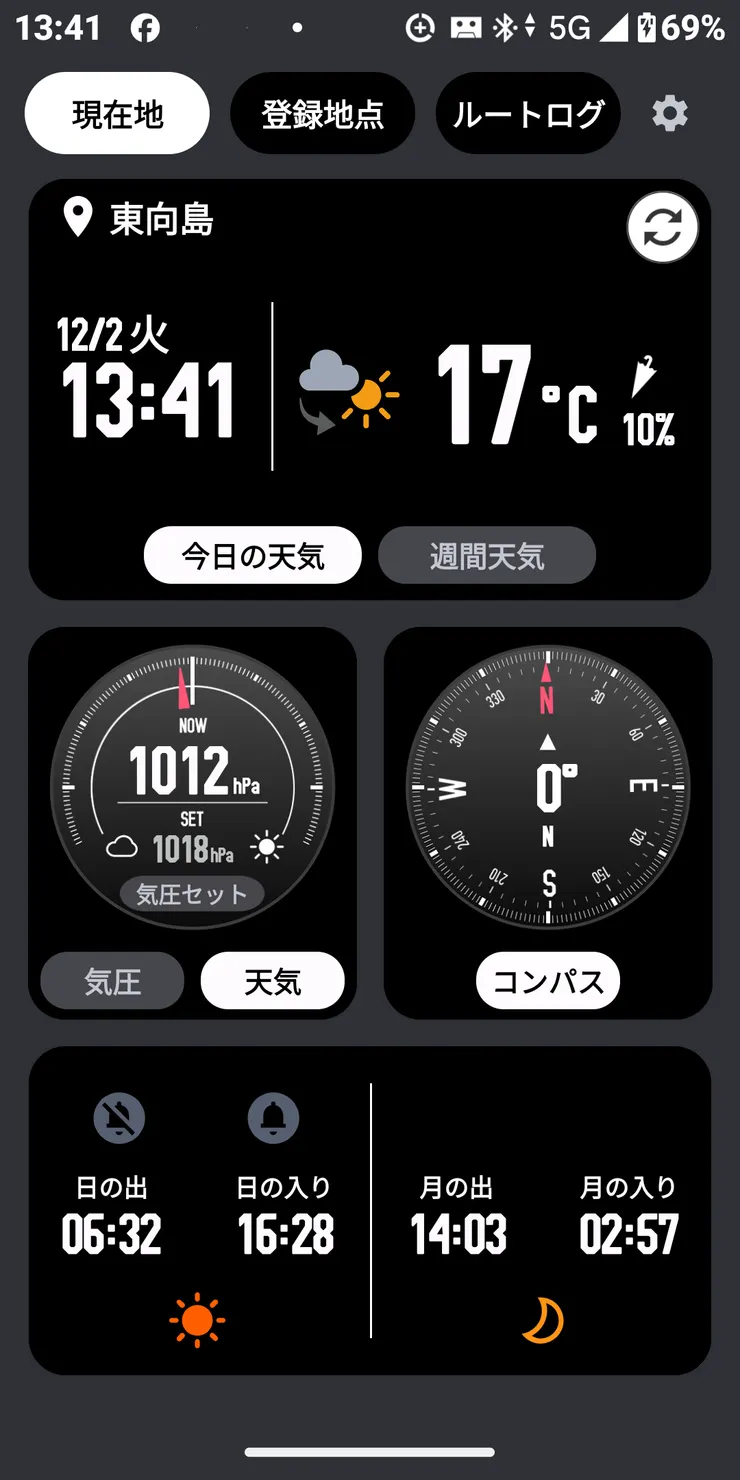The image size is (740, 1480).
Task: Tap the orange sun icon below sunrise times
Action: 195,1320
